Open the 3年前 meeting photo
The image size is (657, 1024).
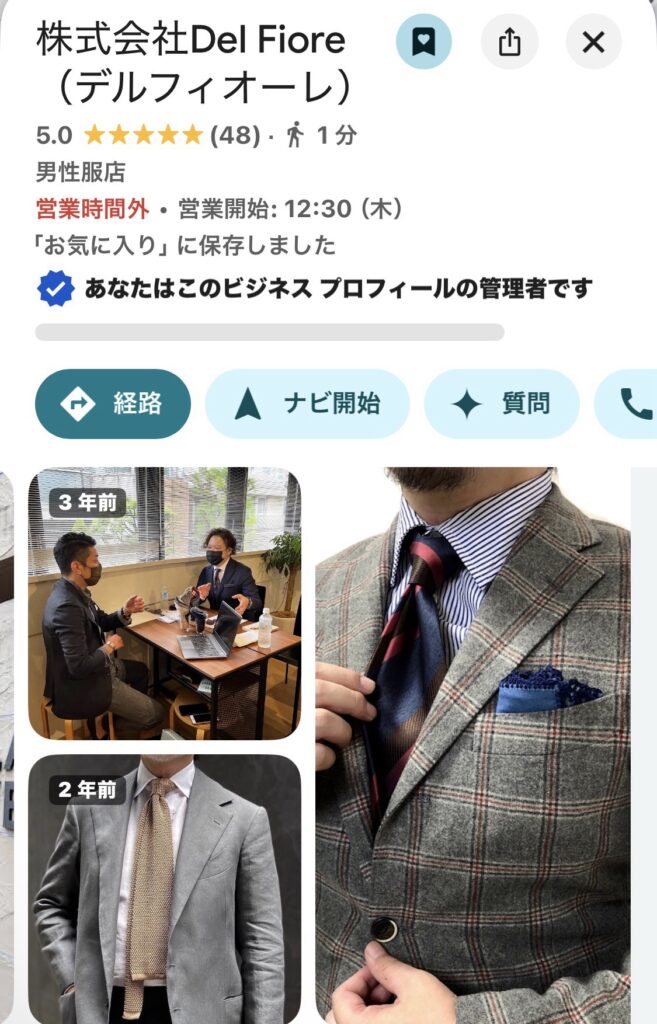point(164,603)
